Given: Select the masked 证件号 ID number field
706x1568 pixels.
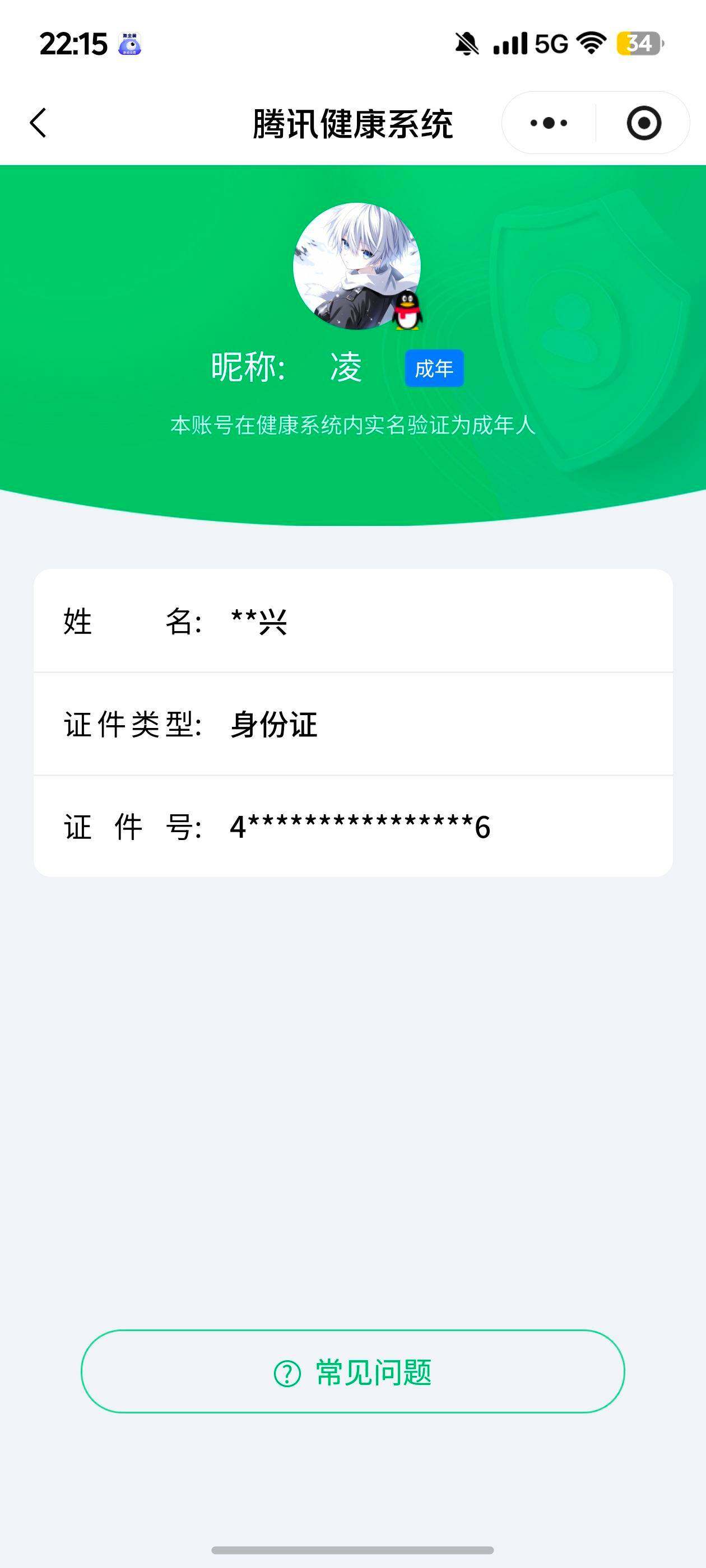Looking at the screenshot, I should coord(352,827).
